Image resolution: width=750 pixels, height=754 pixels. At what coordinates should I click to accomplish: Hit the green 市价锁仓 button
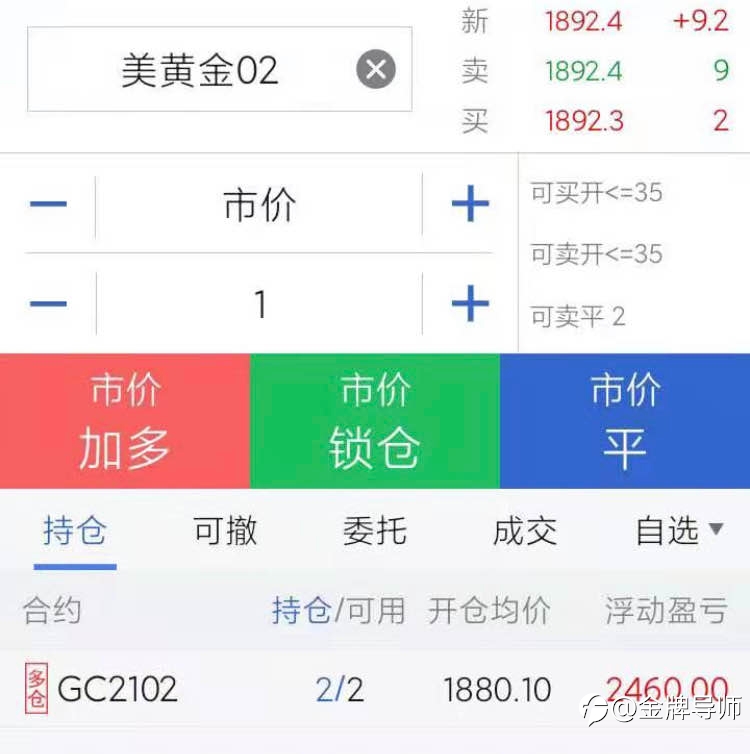[375, 421]
